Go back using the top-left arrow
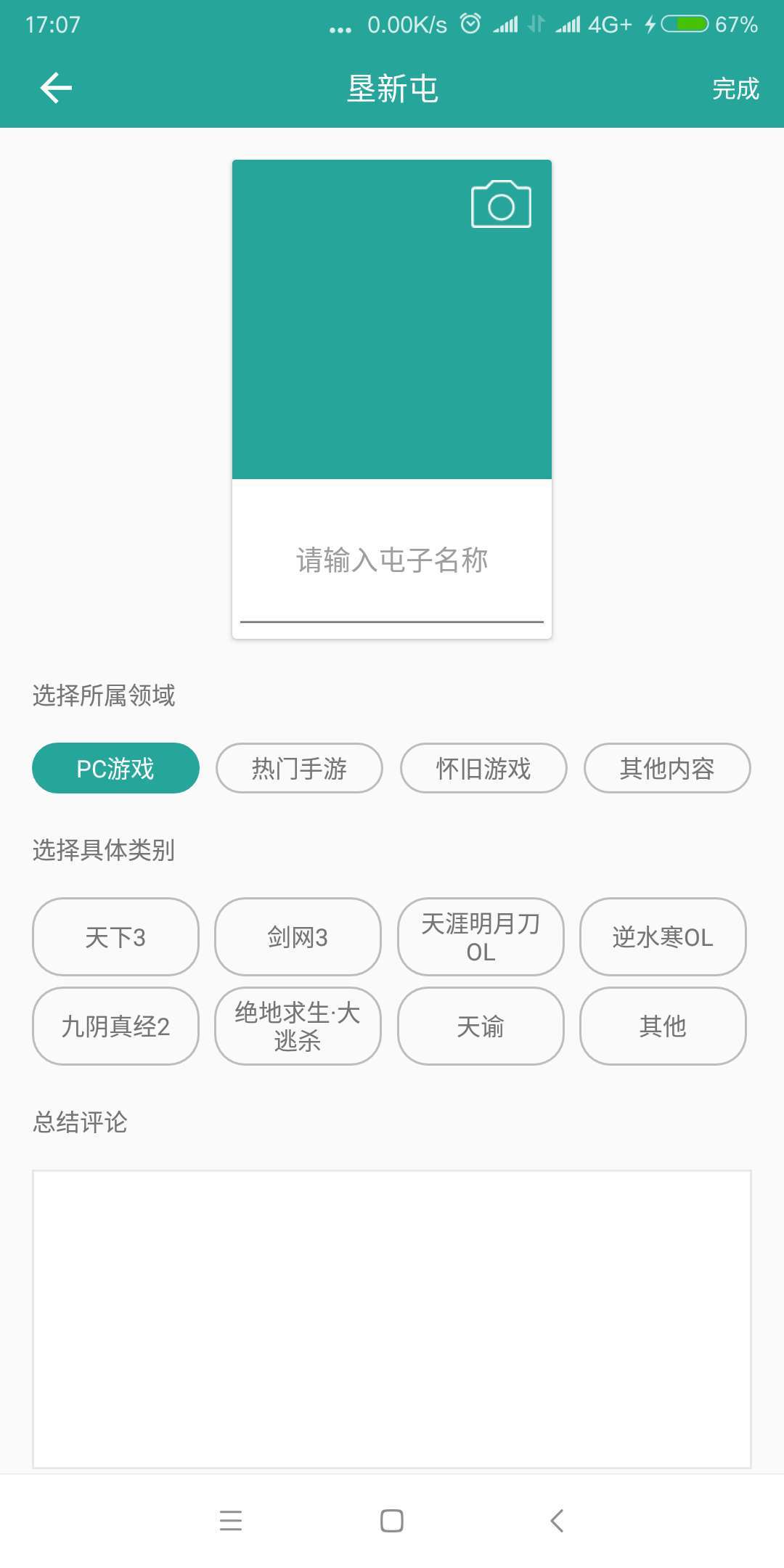The image size is (784, 1568). [56, 89]
